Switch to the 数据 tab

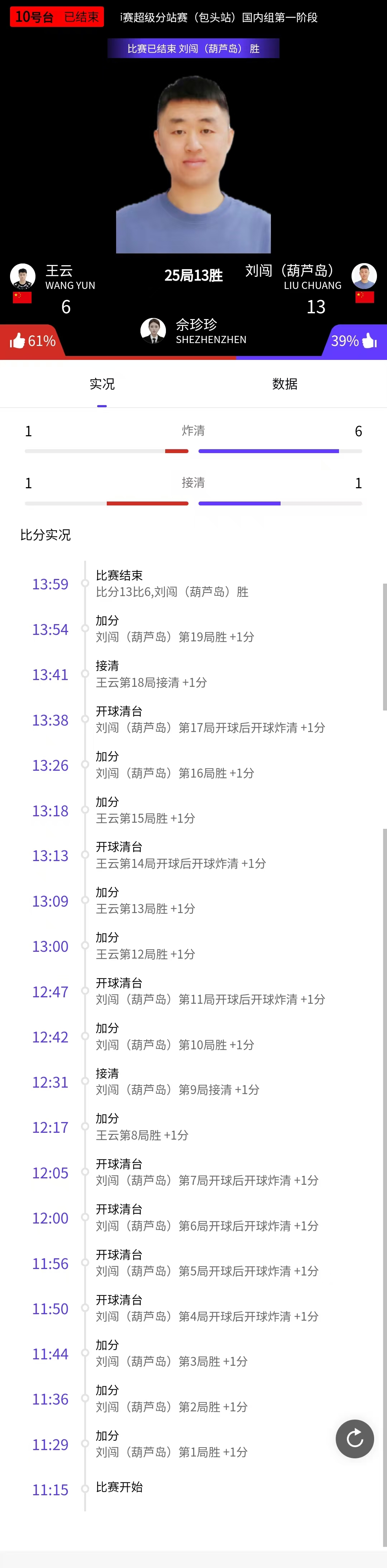coord(284,384)
